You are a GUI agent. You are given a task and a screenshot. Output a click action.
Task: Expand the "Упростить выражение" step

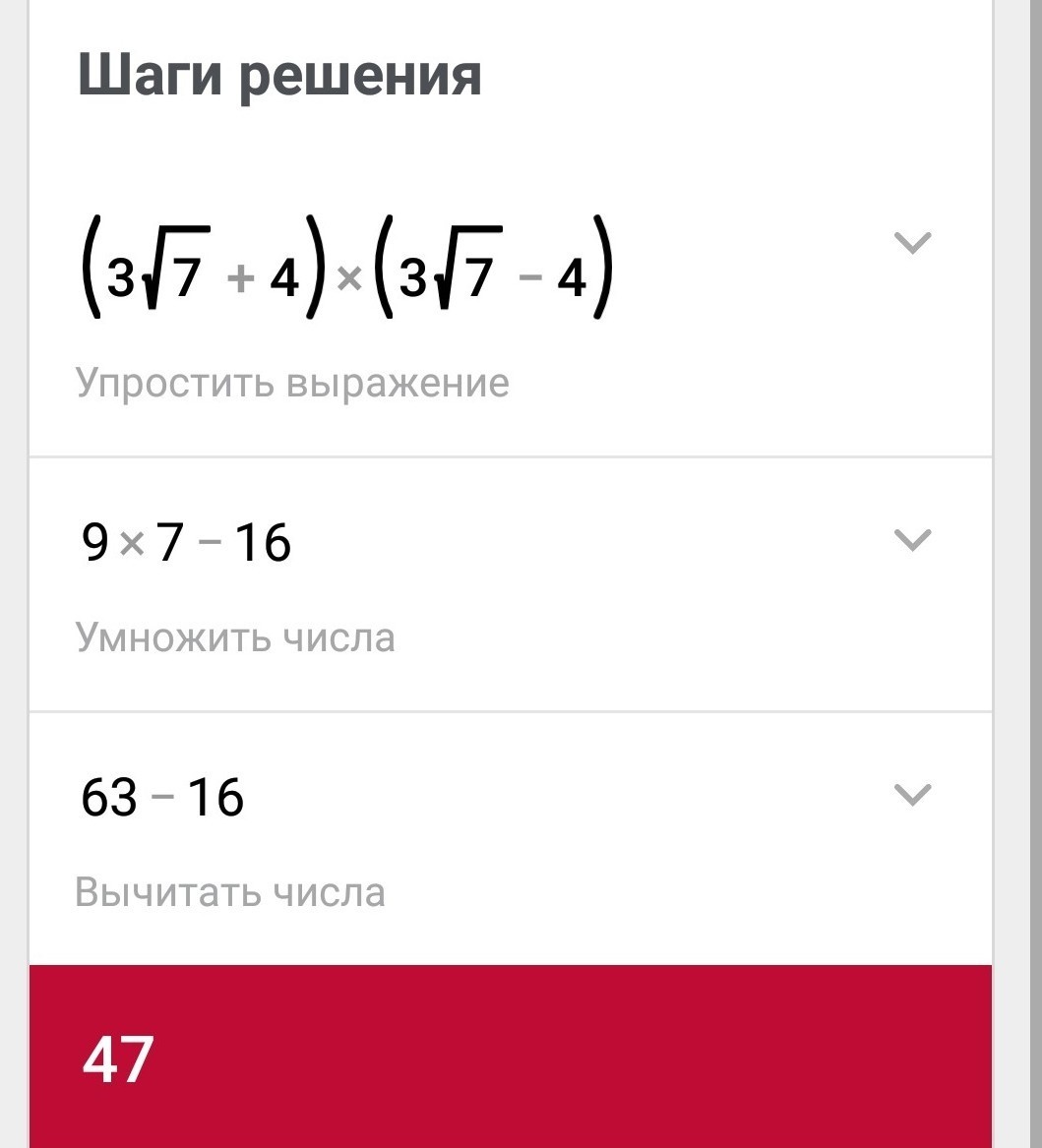click(x=912, y=243)
